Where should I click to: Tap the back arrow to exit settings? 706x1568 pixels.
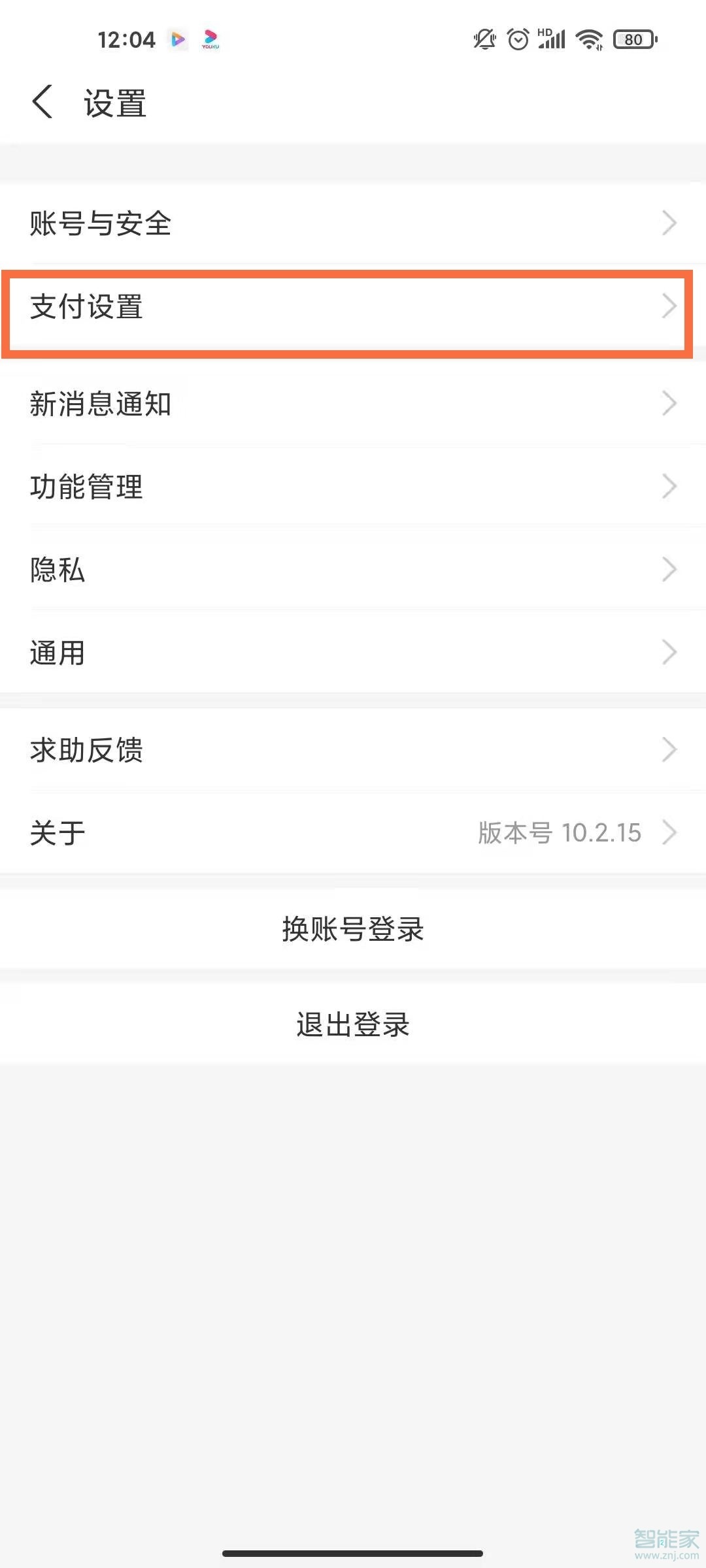coord(42,103)
